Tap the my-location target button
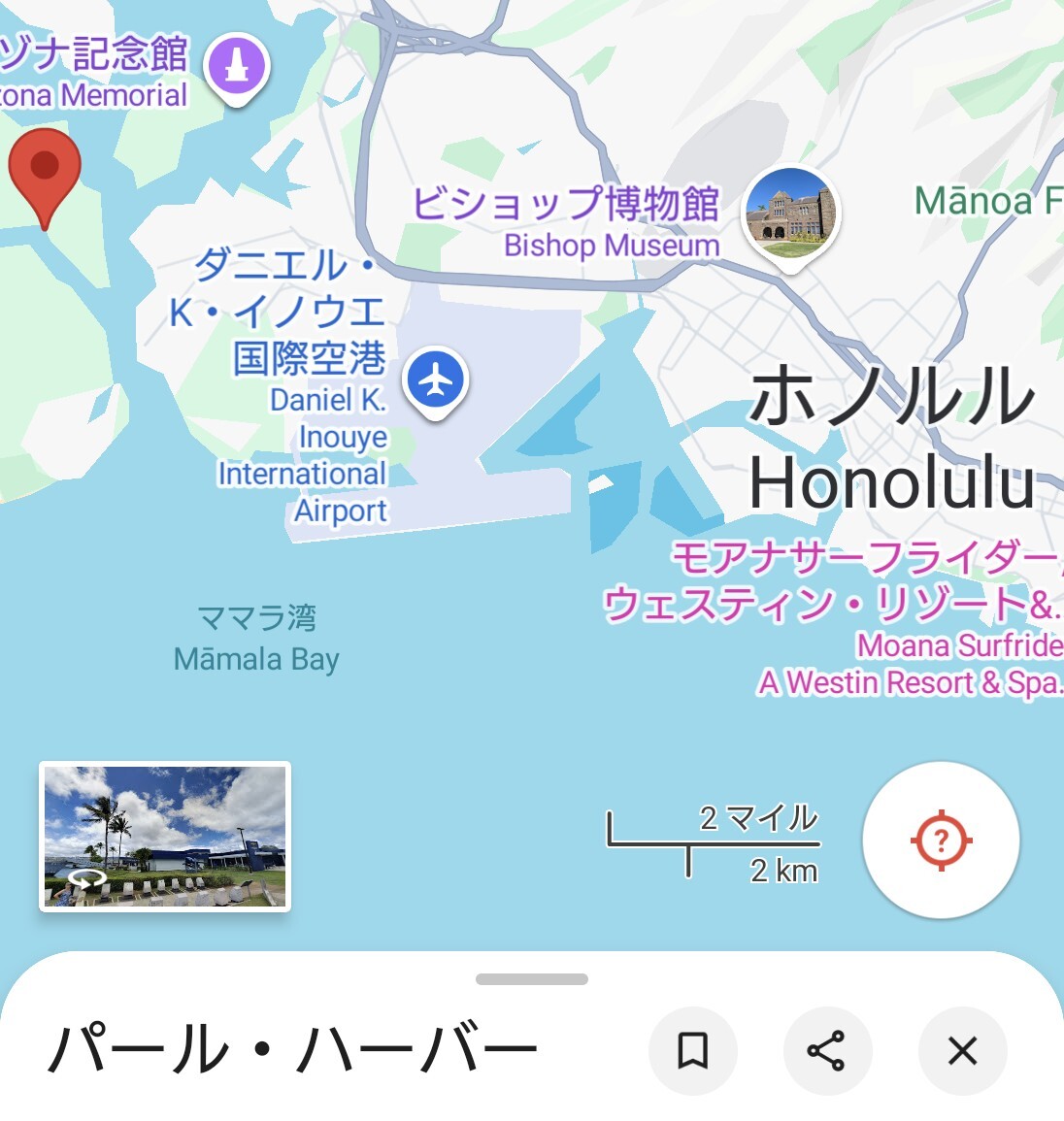The height and width of the screenshot is (1121, 1064). coord(941,841)
